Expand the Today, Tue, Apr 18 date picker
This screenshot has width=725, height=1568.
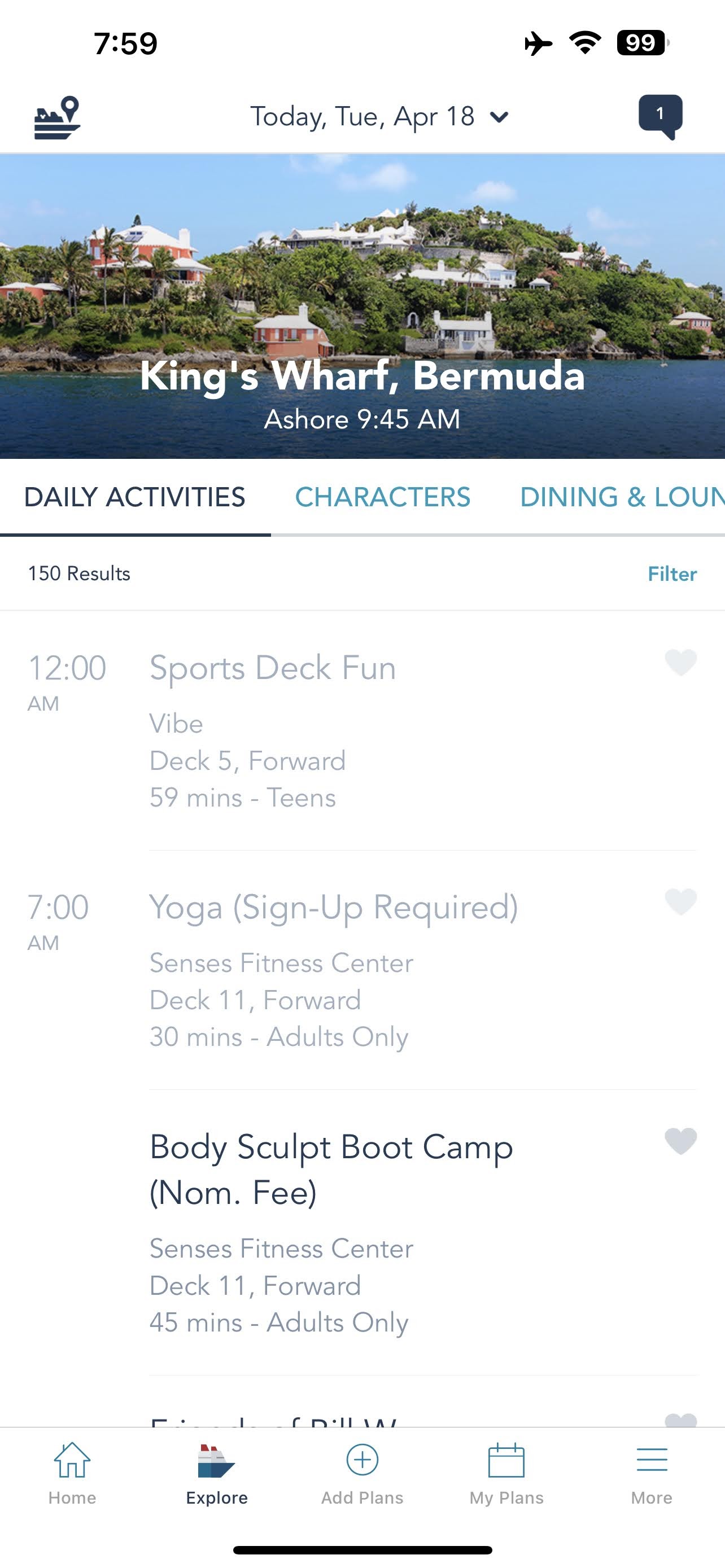(379, 117)
